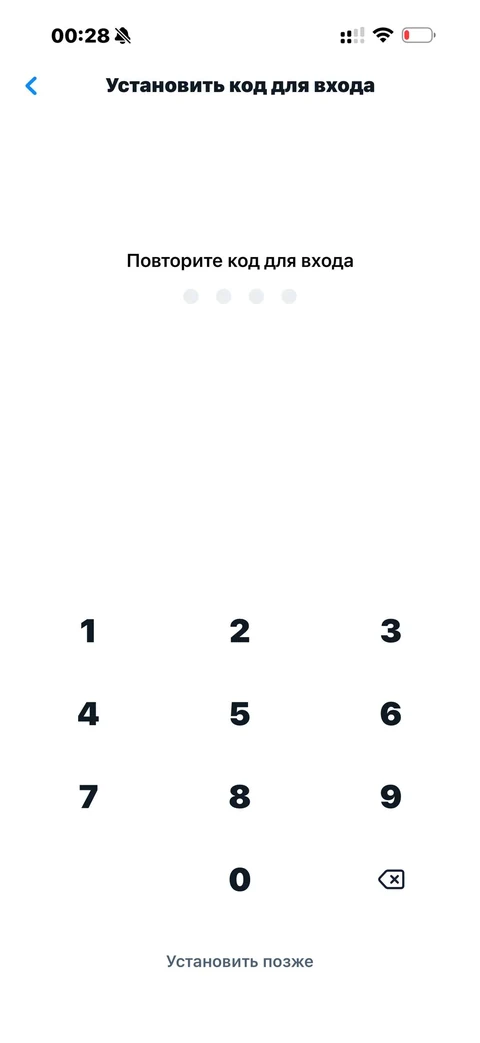Enter digit 7 on the keypad
The height and width of the screenshot is (1043, 480).
click(88, 797)
